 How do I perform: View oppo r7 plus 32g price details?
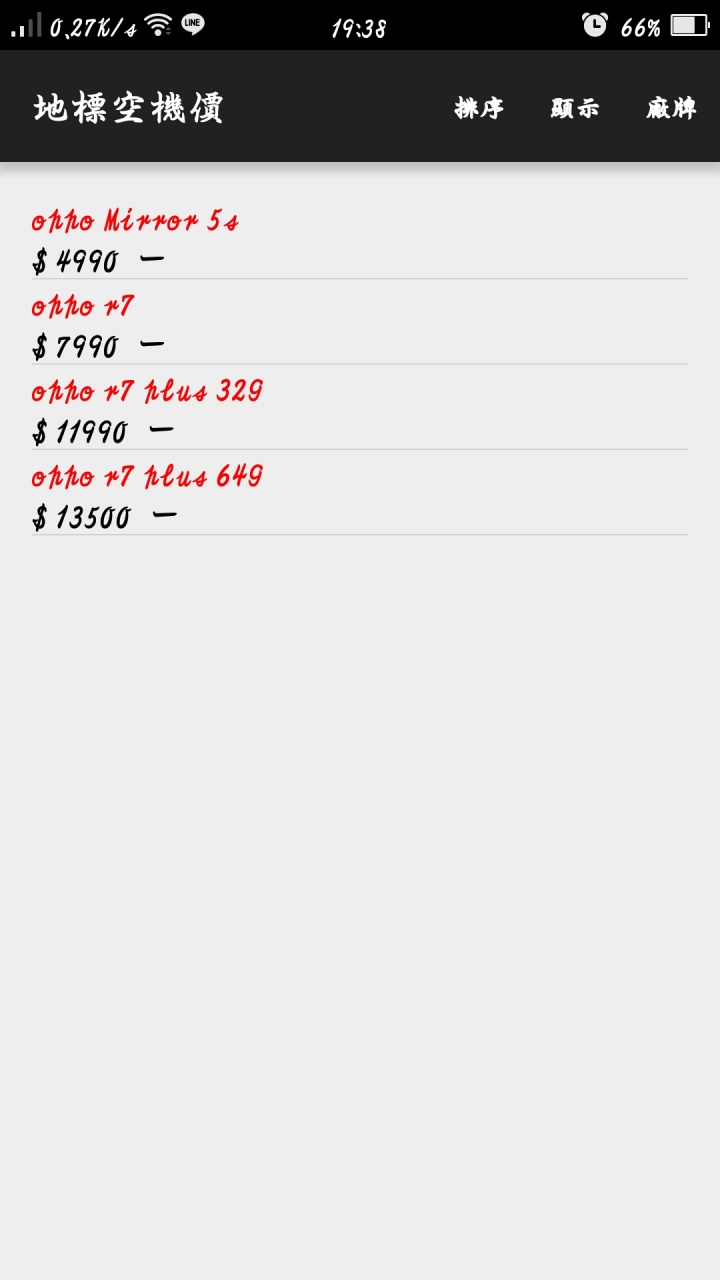click(x=360, y=407)
